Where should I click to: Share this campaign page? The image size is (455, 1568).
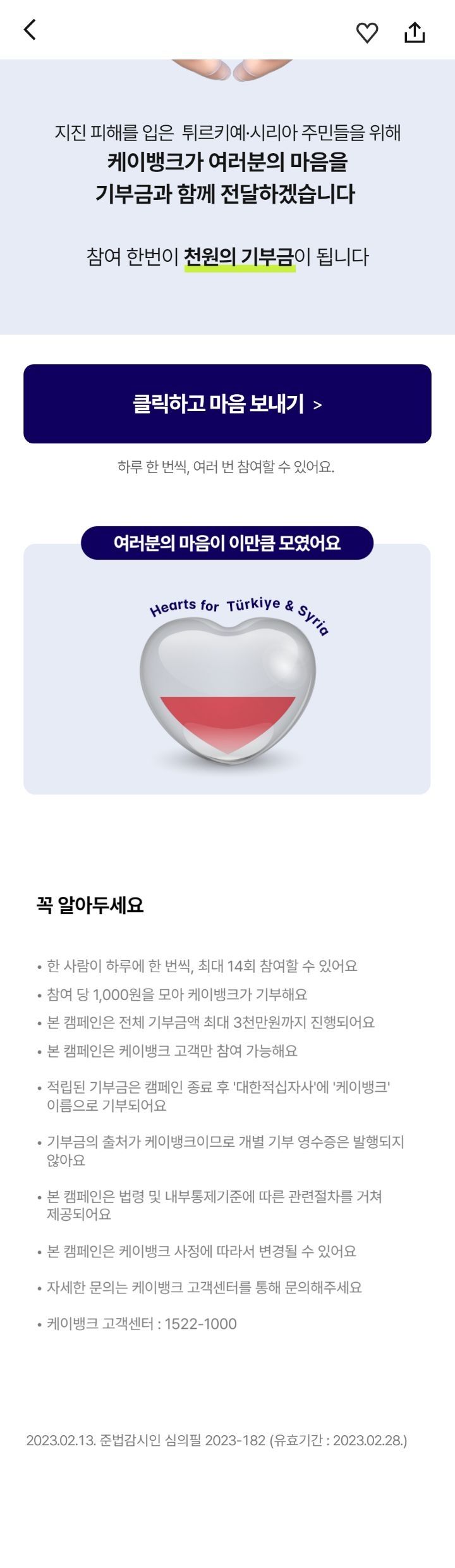(x=415, y=32)
